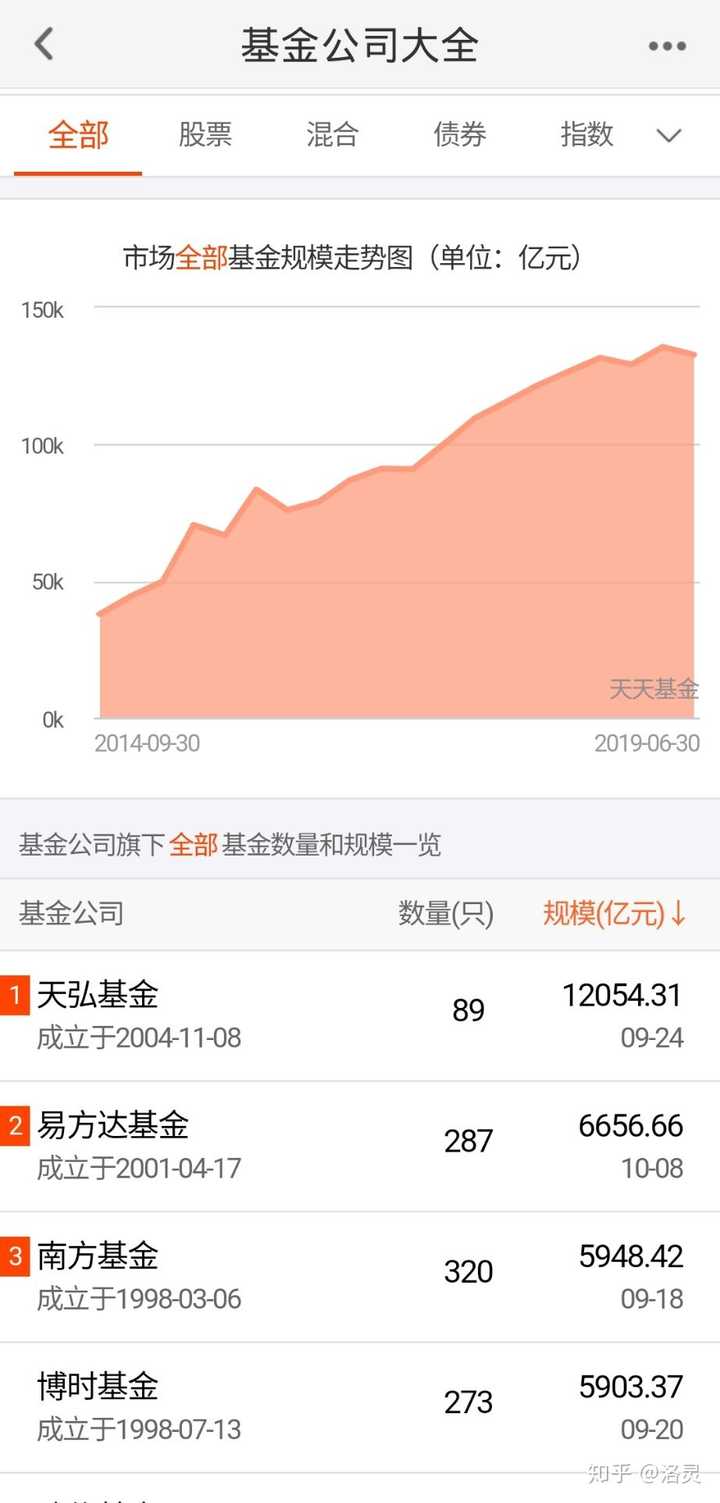
Task: Switch to the 债券 tab
Action: click(460, 135)
